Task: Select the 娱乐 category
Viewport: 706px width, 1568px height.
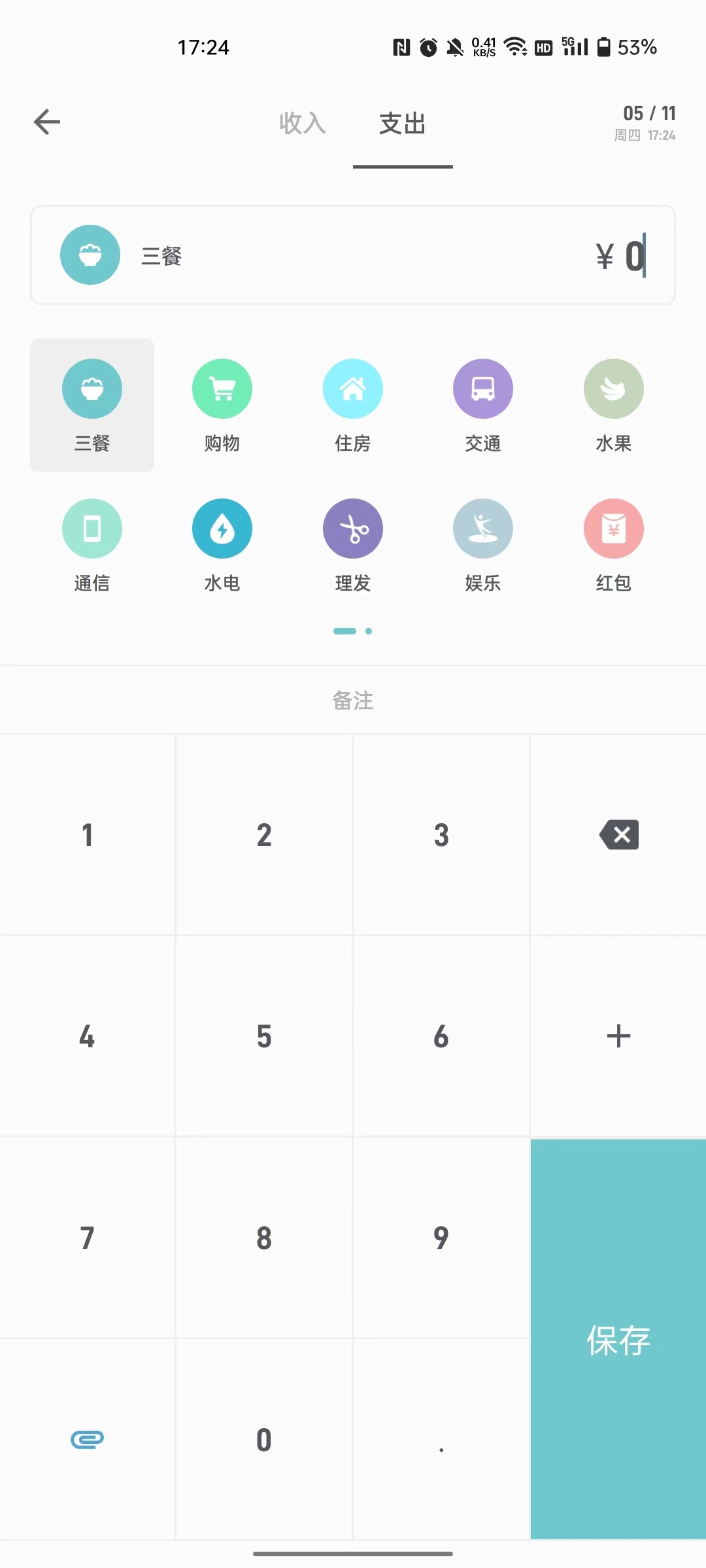Action: 483,545
